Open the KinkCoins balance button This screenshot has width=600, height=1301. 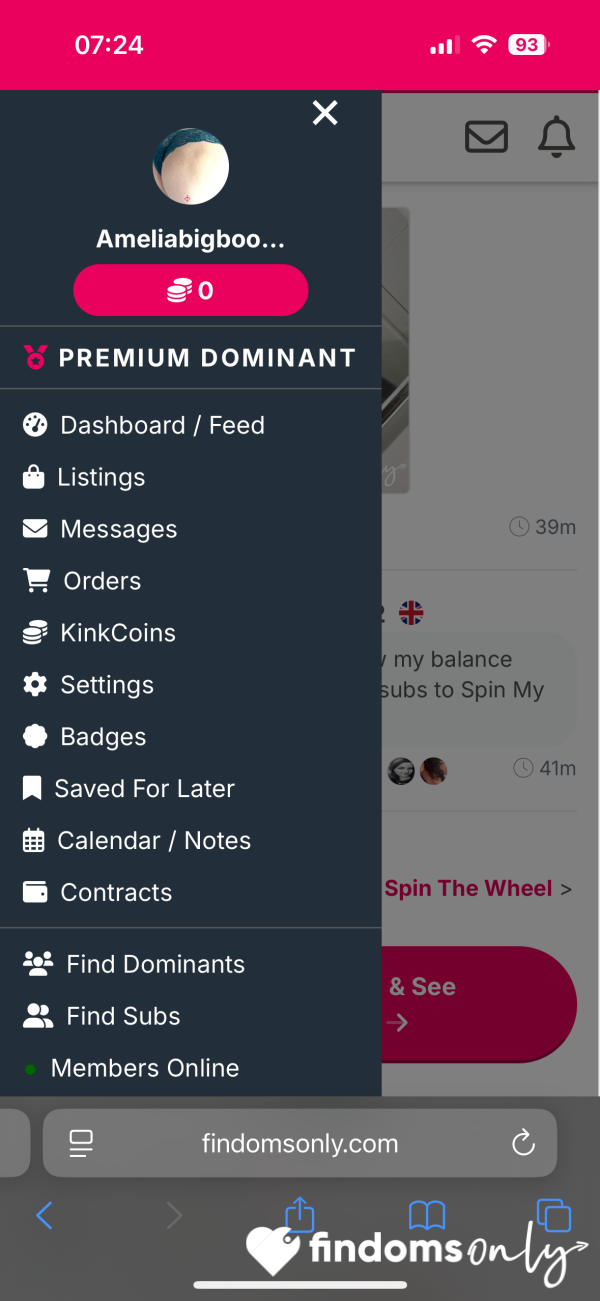click(x=190, y=291)
